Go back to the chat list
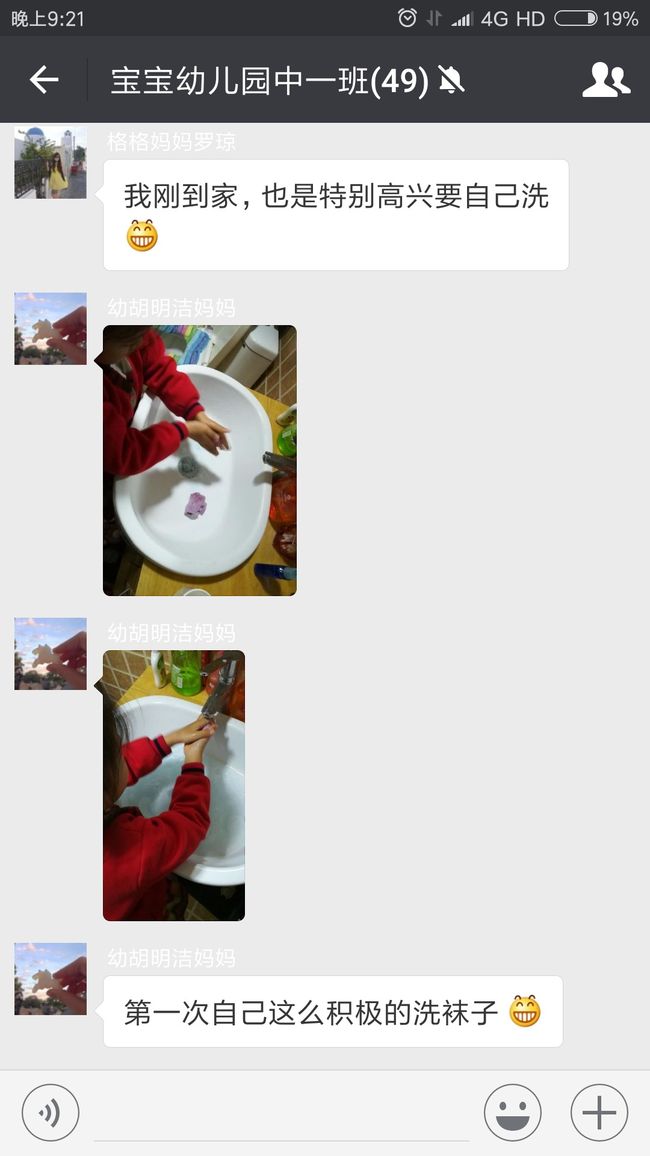Screen dimensions: 650x1156 point(43,80)
